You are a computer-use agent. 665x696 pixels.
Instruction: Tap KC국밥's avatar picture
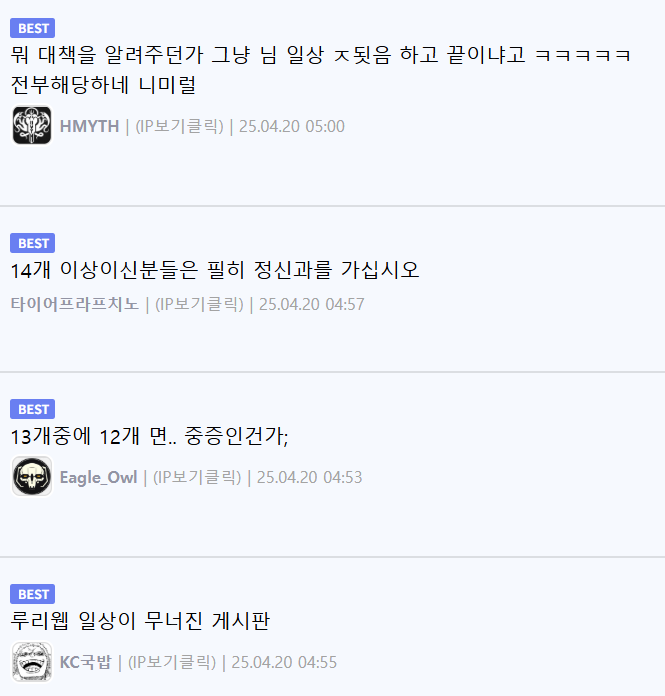coord(32,662)
